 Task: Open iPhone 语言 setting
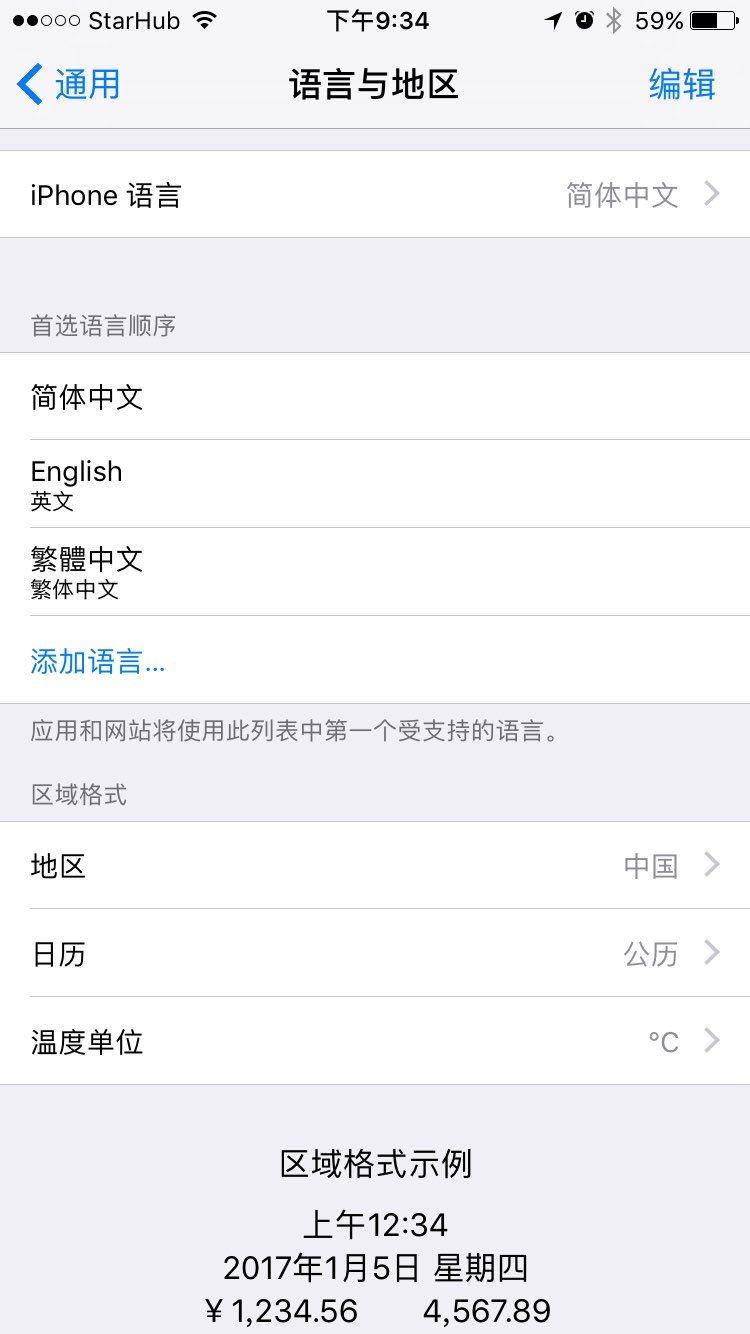tap(375, 195)
